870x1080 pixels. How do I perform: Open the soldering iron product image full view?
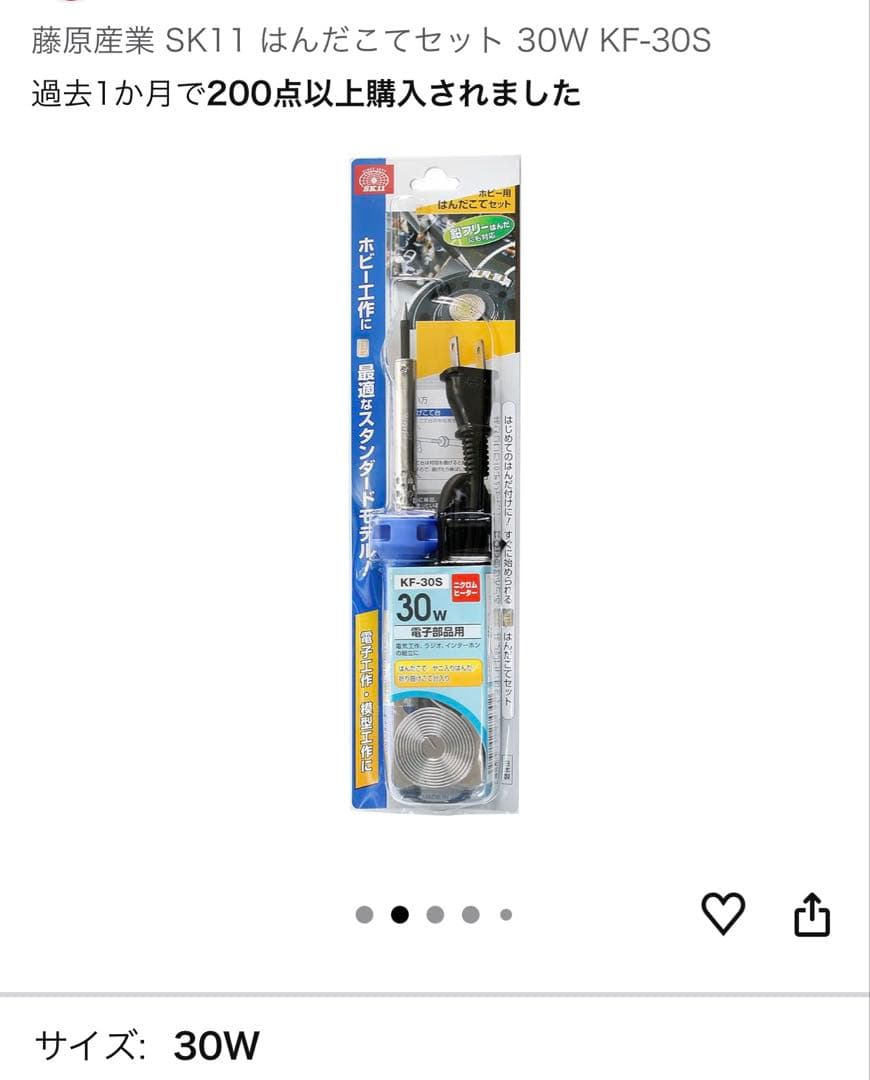(435, 483)
